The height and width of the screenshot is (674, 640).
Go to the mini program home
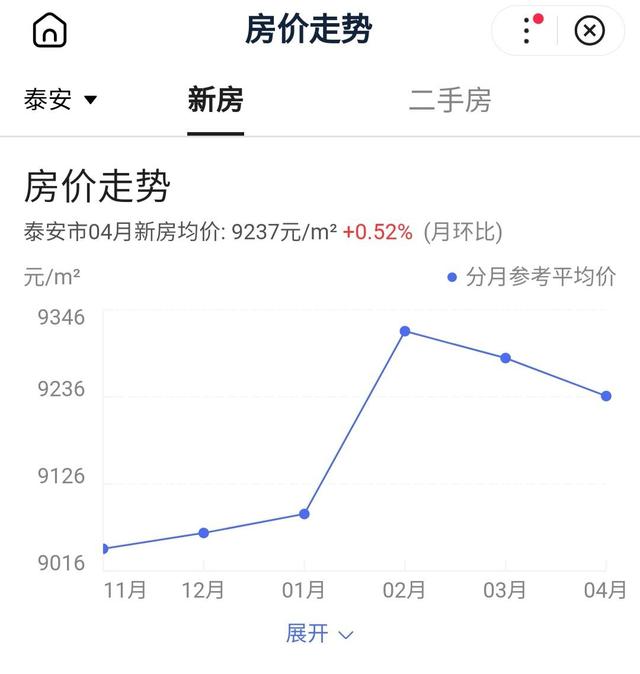(49, 31)
